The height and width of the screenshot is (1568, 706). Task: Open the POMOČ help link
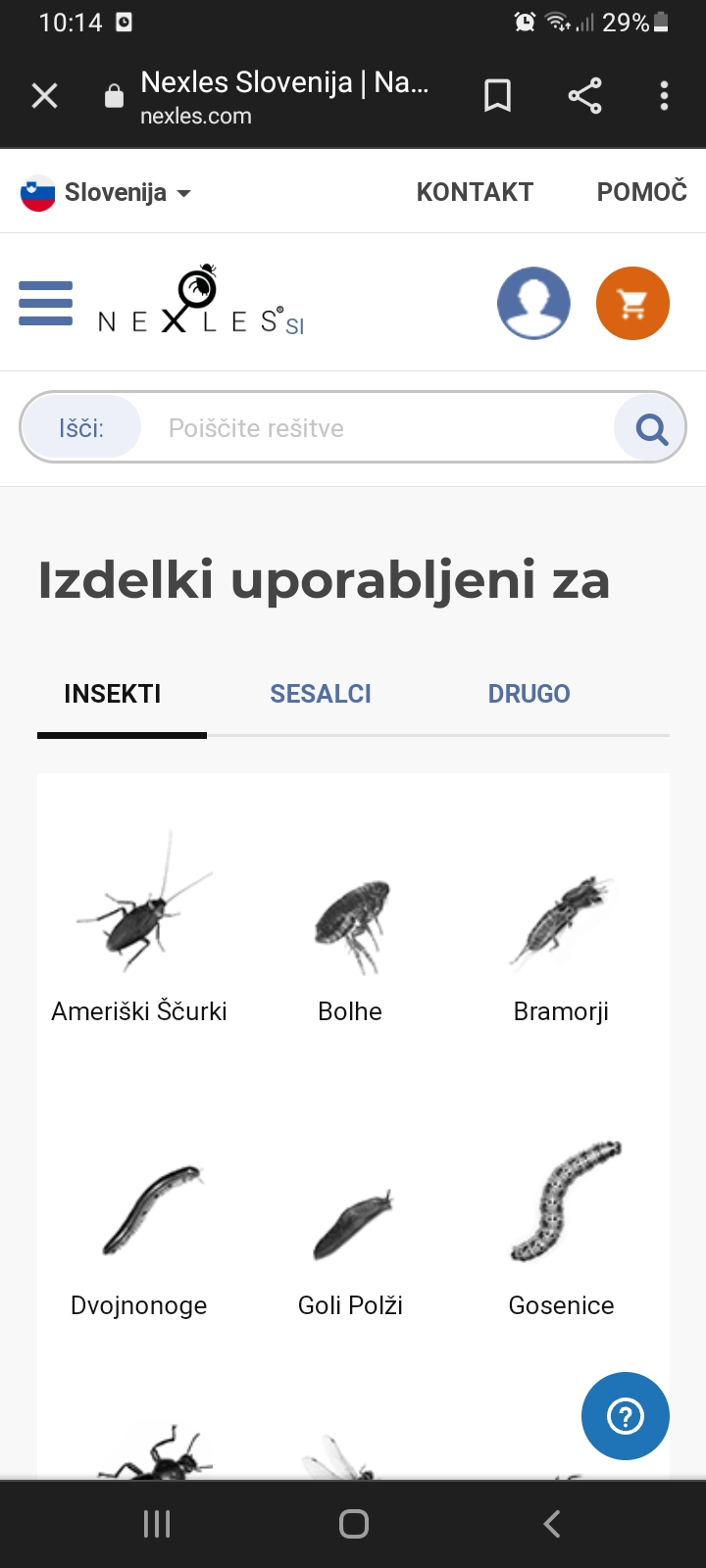[x=641, y=192]
